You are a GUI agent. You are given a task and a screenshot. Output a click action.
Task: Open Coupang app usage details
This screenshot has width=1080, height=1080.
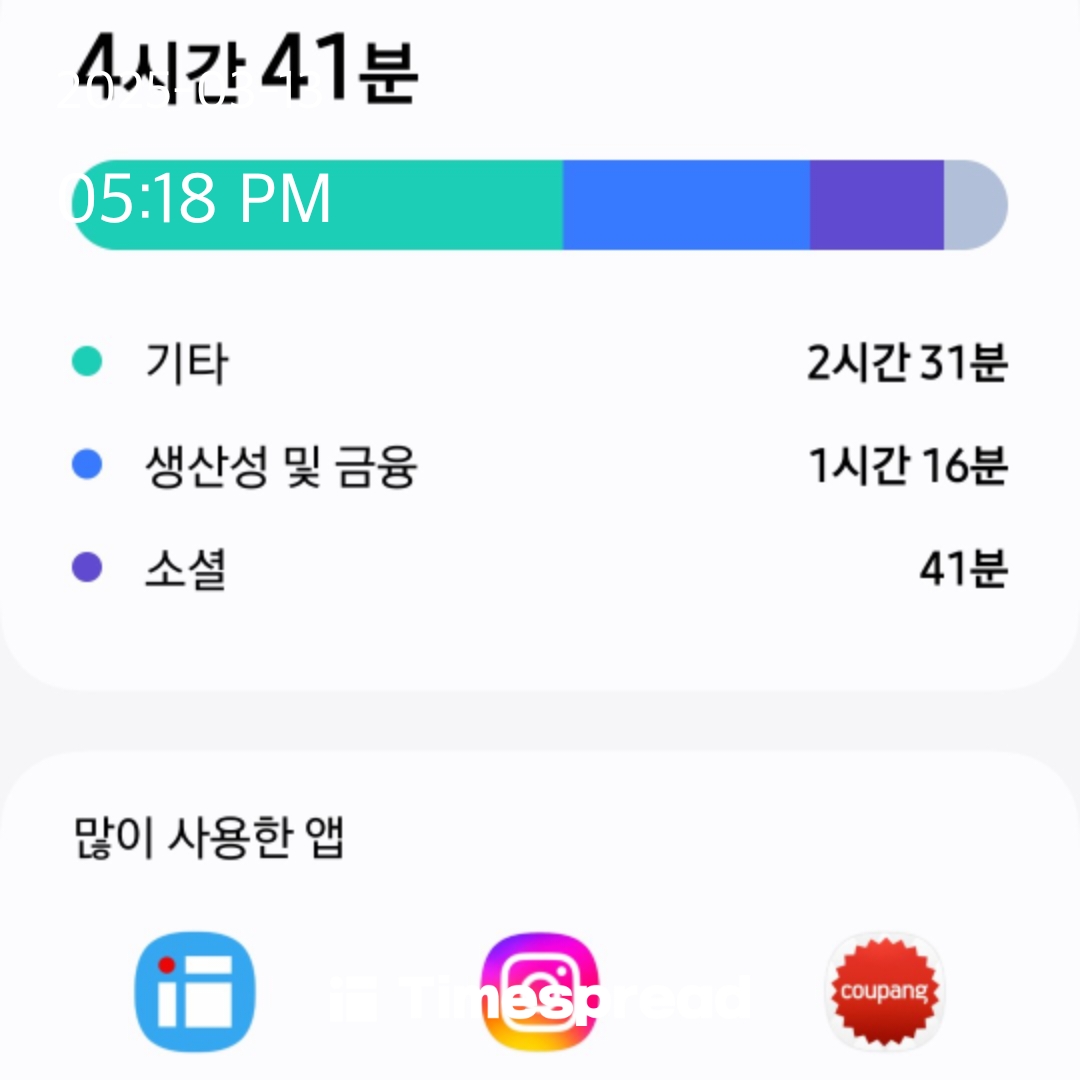(884, 992)
